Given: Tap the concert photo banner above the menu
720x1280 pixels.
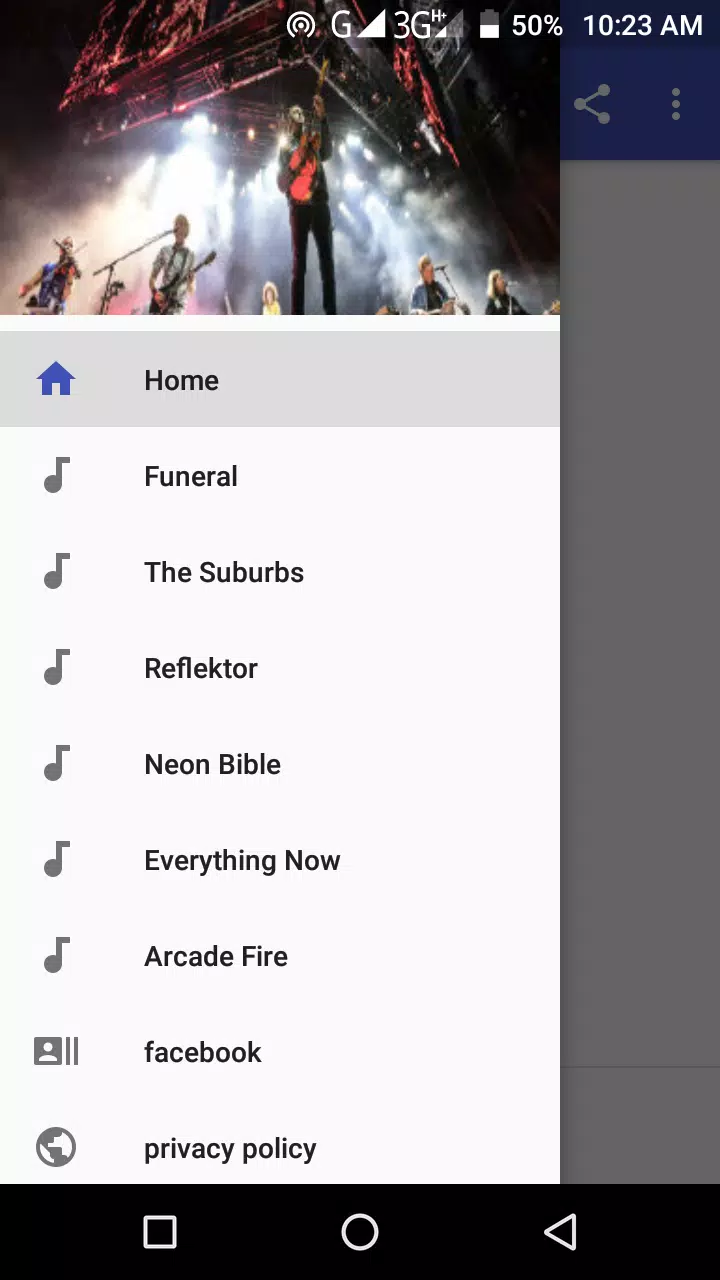Looking at the screenshot, I should coord(280,160).
